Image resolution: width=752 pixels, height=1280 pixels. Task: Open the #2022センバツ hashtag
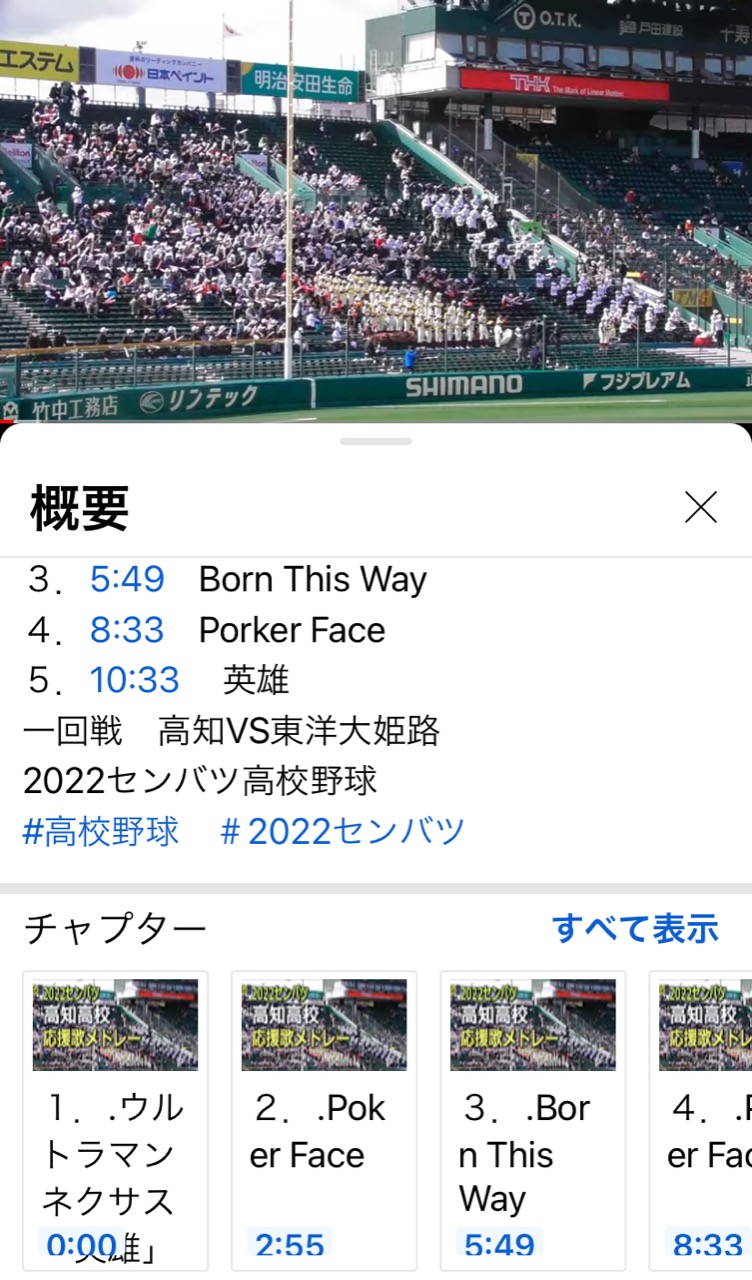pos(342,831)
